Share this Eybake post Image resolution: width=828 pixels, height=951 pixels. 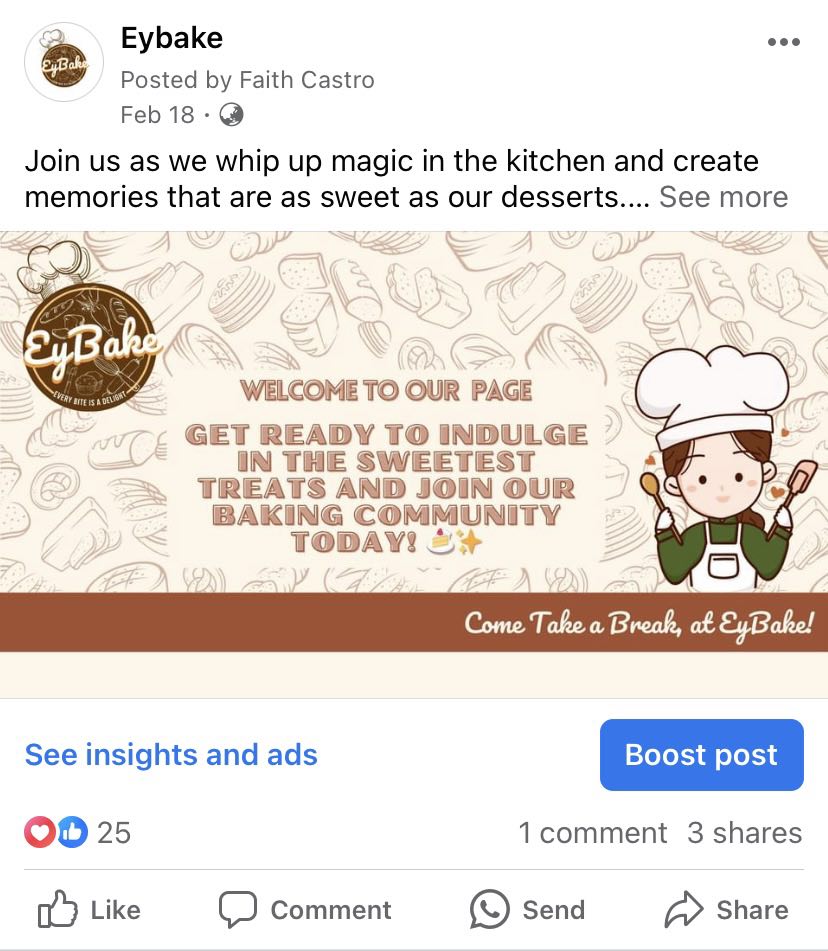[x=727, y=910]
